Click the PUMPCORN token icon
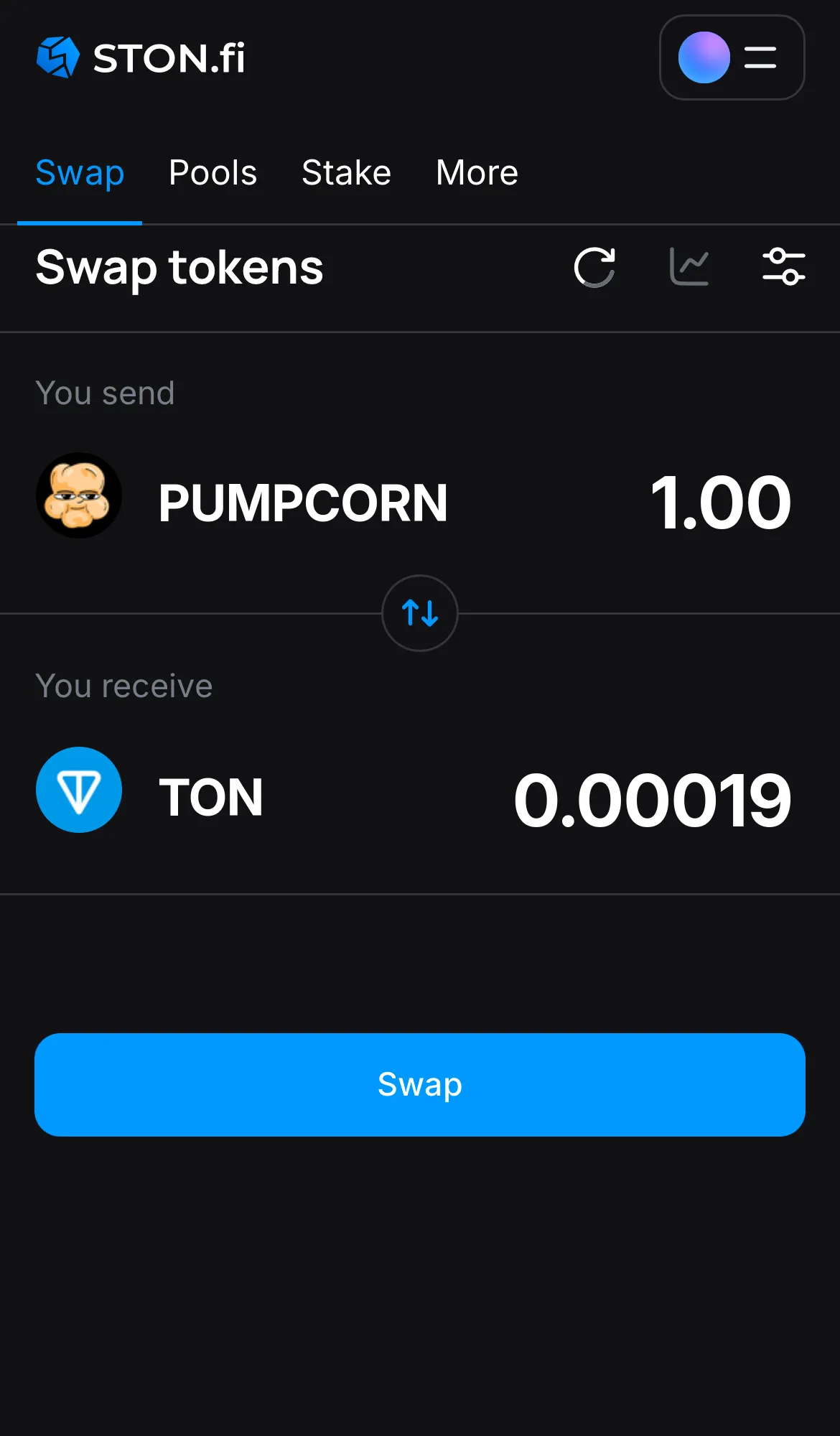The image size is (840, 1436). (78, 495)
